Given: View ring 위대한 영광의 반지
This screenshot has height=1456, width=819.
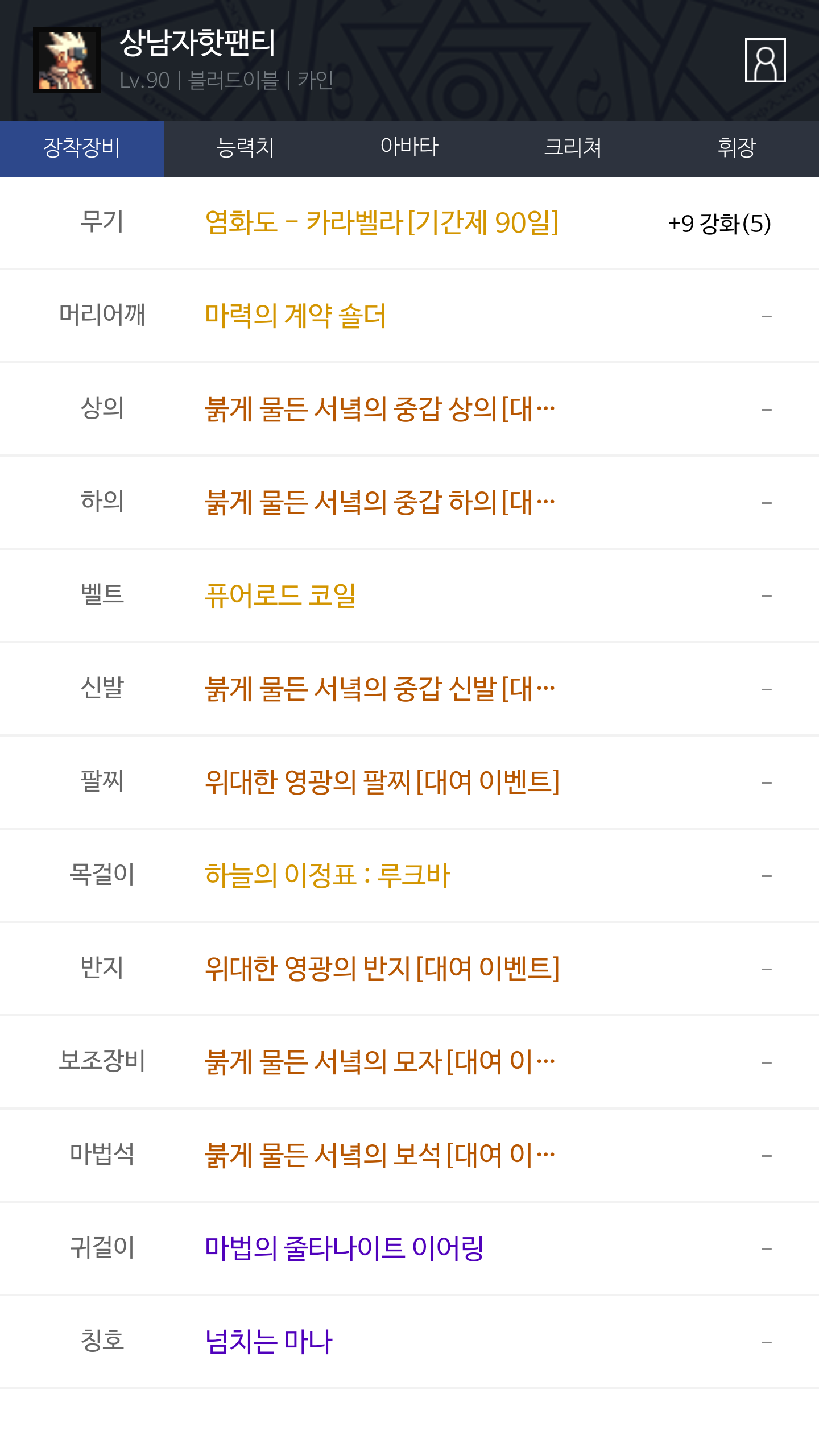Looking at the screenshot, I should (x=382, y=969).
